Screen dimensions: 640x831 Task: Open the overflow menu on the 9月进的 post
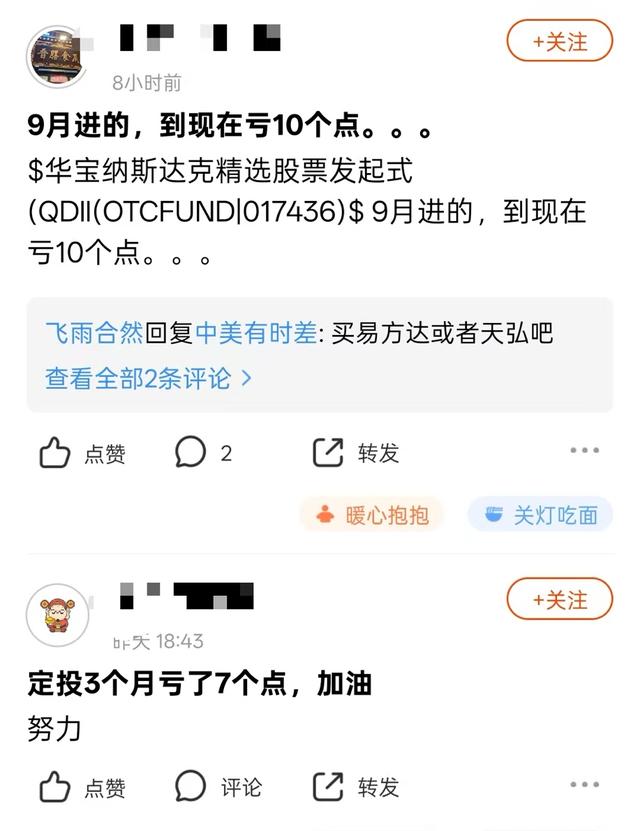click(x=584, y=451)
